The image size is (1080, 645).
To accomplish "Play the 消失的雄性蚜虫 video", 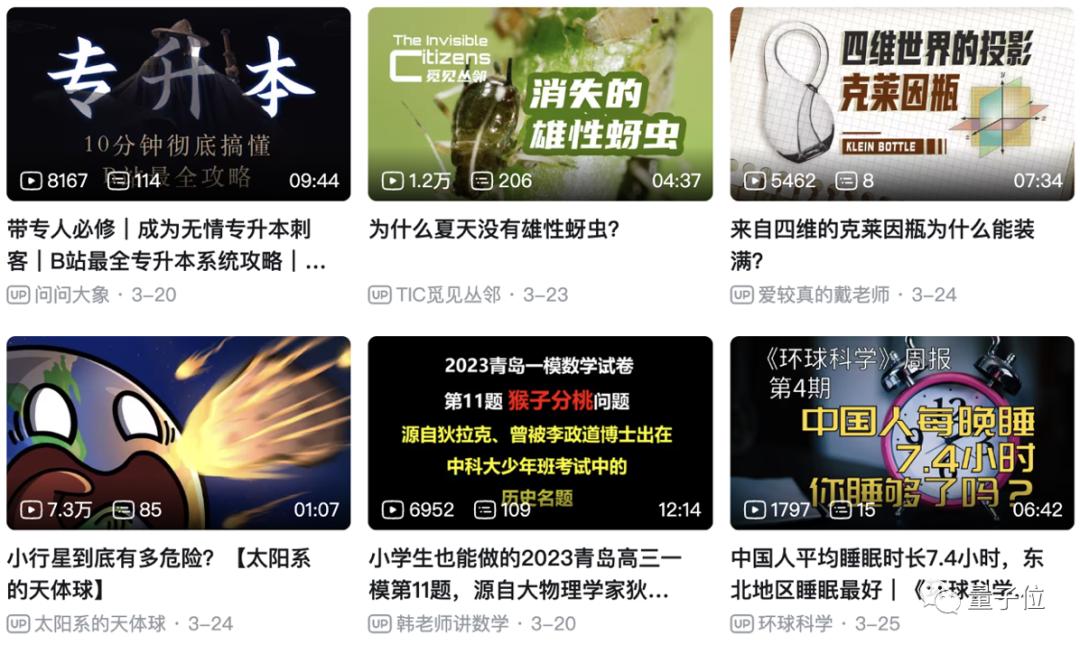I will pyautogui.click(x=540, y=104).
